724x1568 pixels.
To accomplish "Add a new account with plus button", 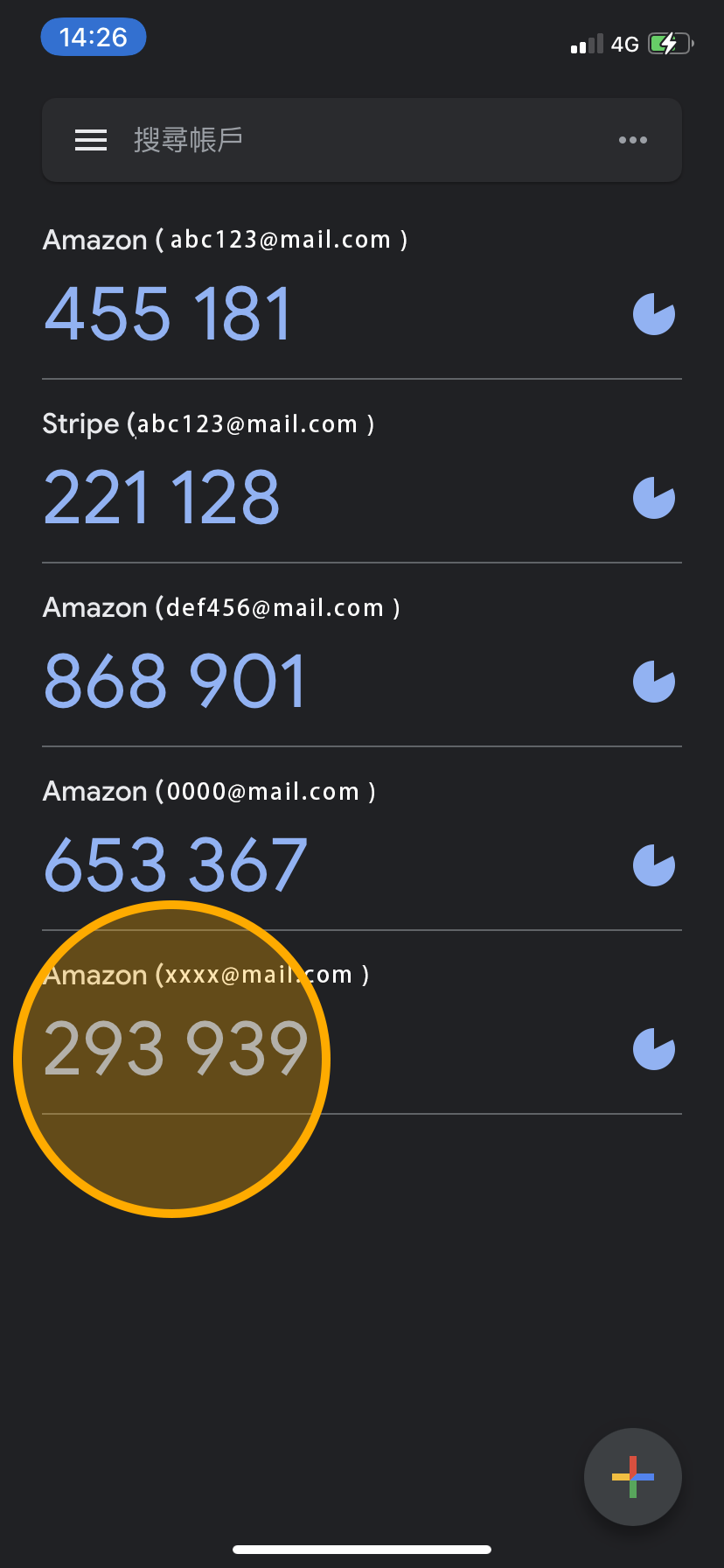I will 632,1476.
